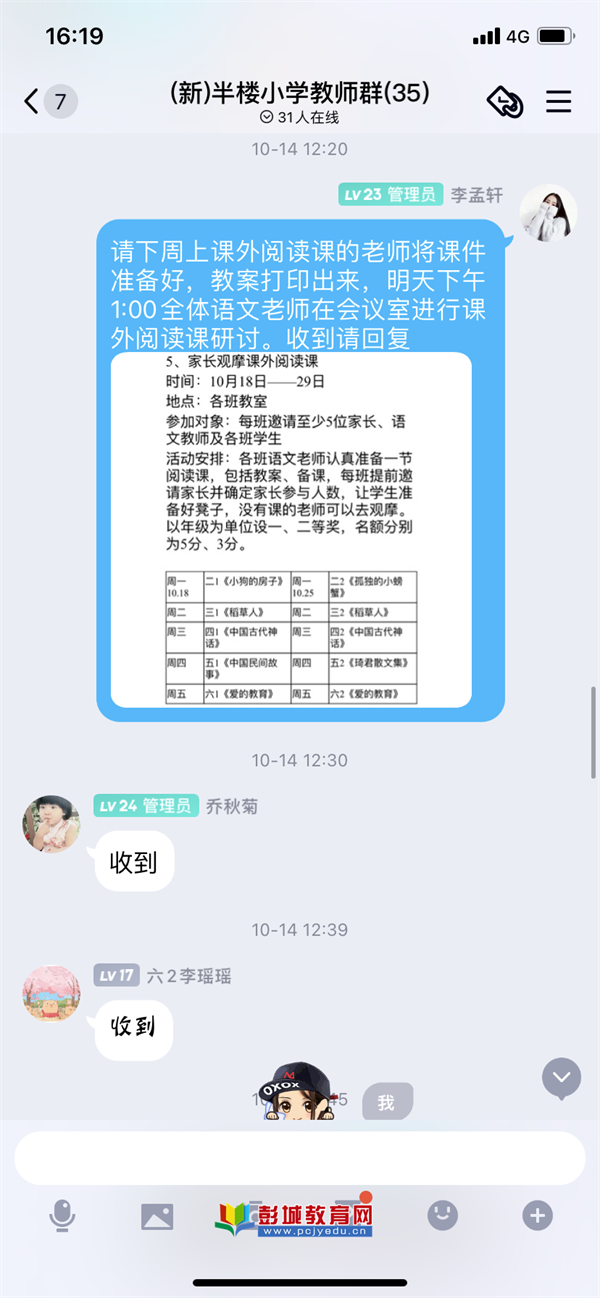Open the group menu icon
The image size is (600, 1298).
pyautogui.click(x=558, y=101)
